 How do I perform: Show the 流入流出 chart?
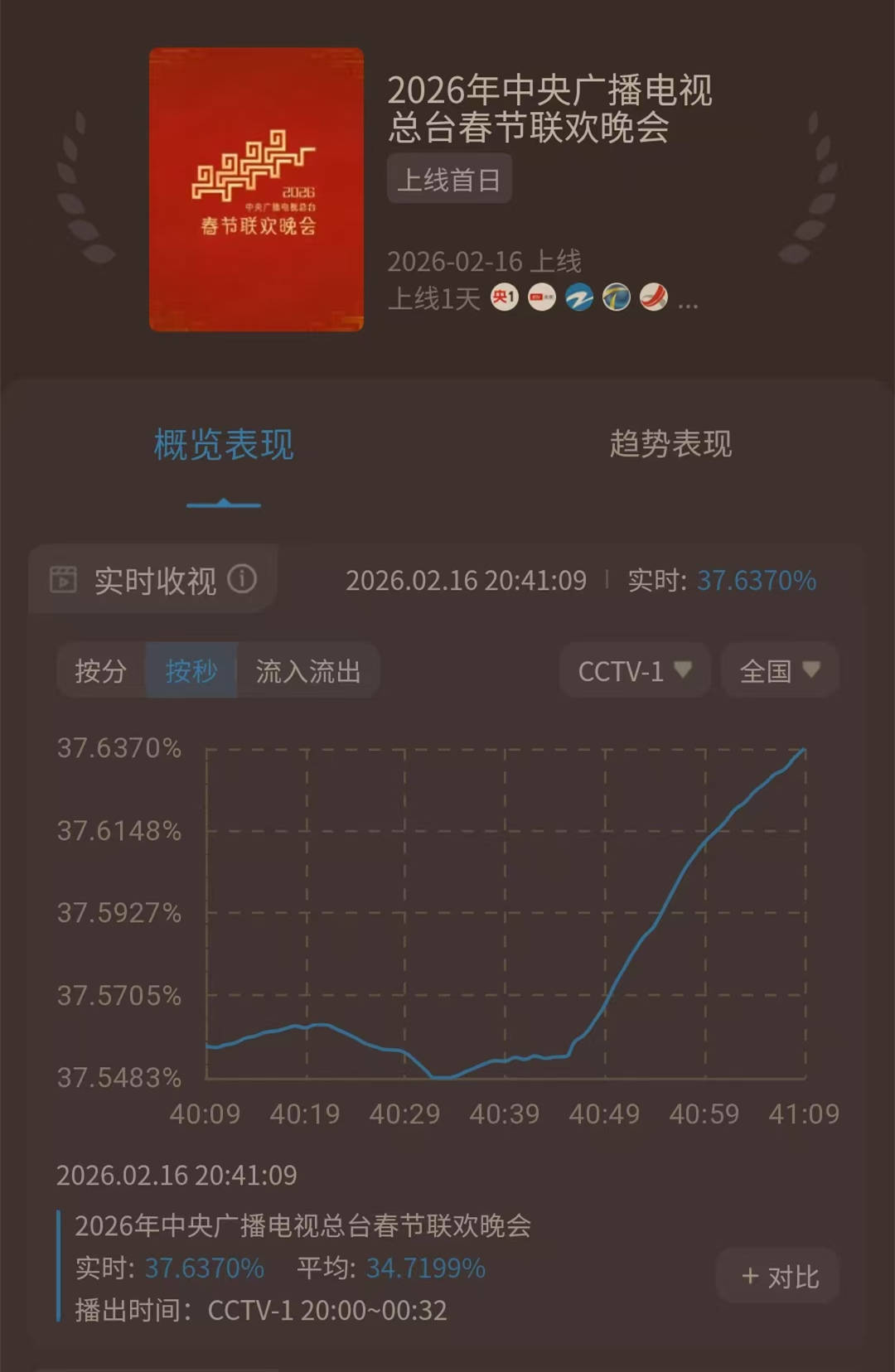click(308, 670)
